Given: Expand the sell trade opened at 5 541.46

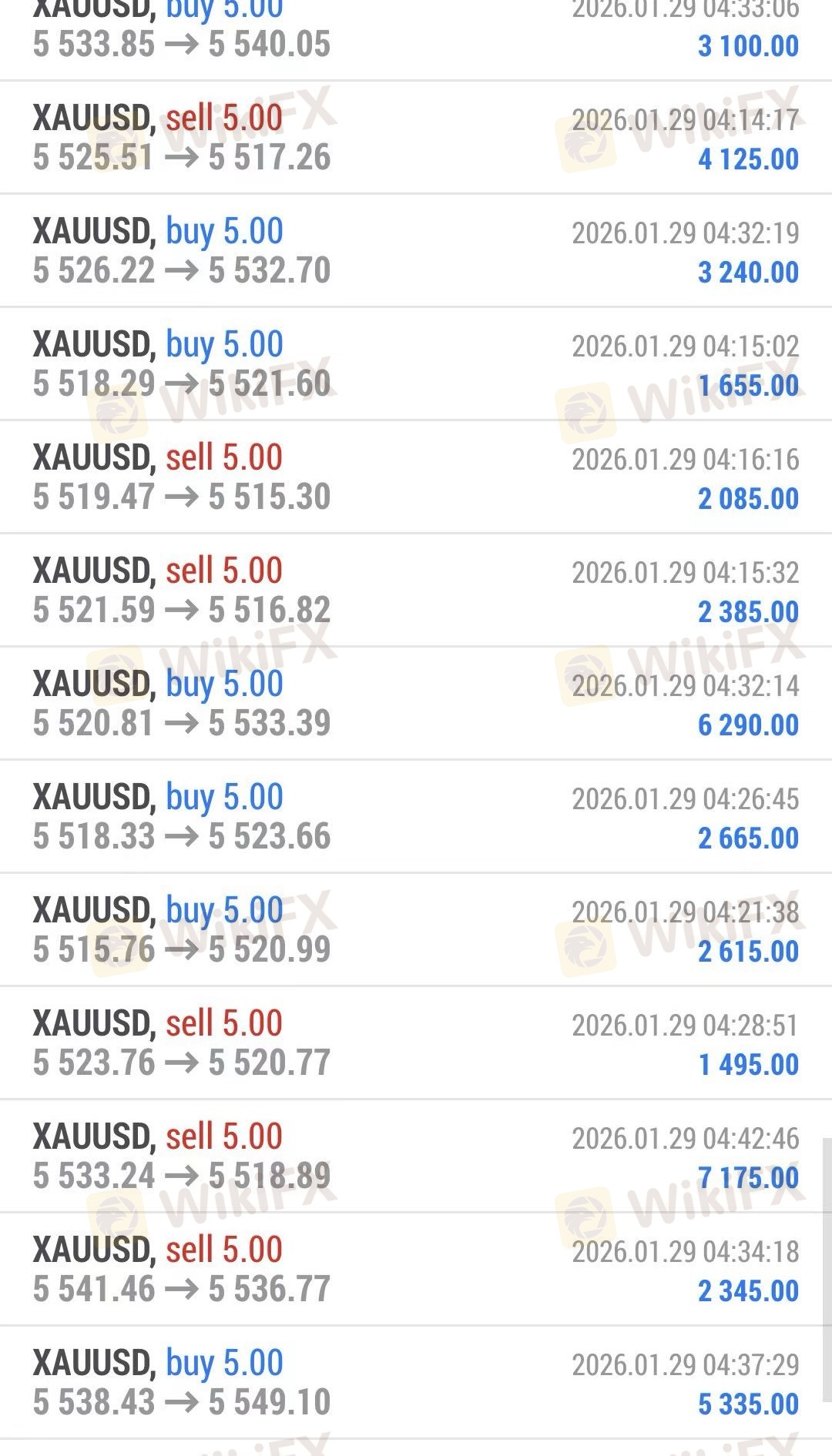Looking at the screenshot, I should point(416,1270).
